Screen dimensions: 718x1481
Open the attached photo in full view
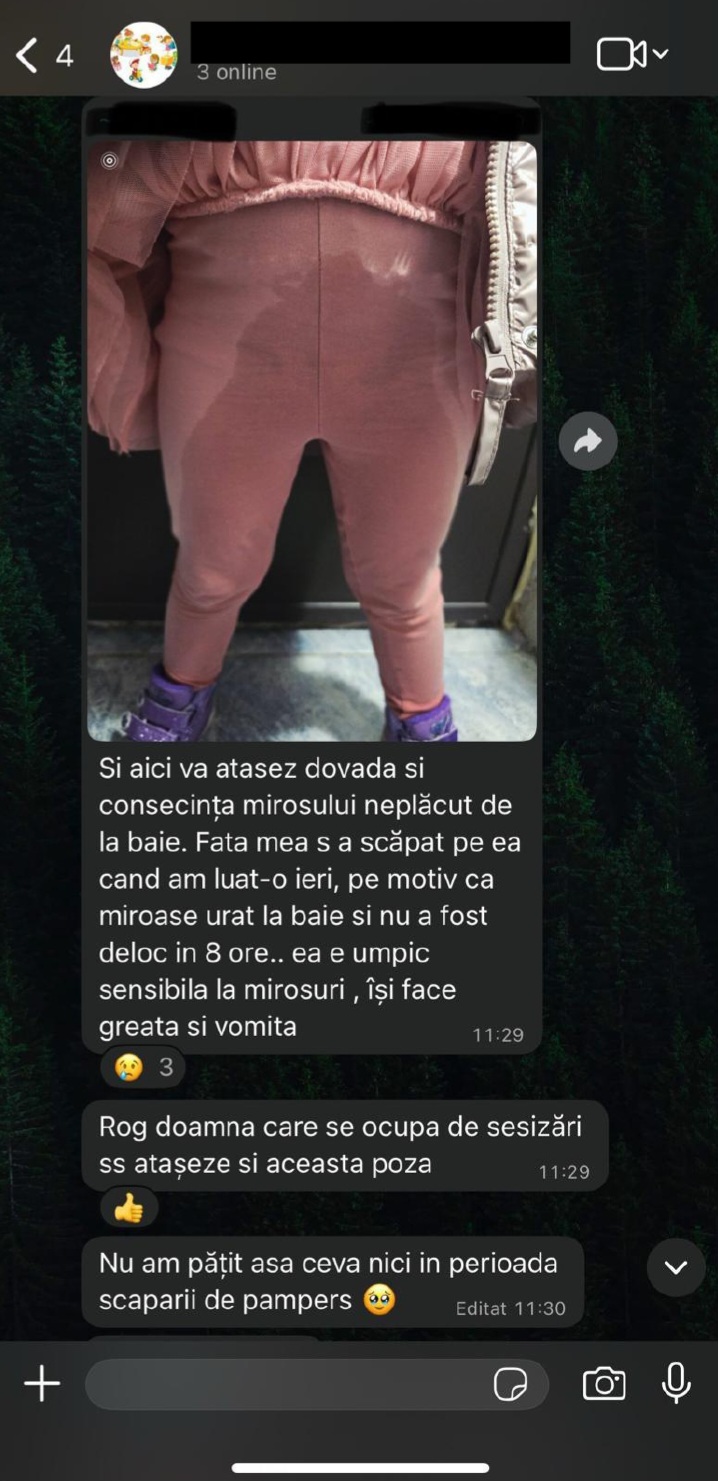312,440
